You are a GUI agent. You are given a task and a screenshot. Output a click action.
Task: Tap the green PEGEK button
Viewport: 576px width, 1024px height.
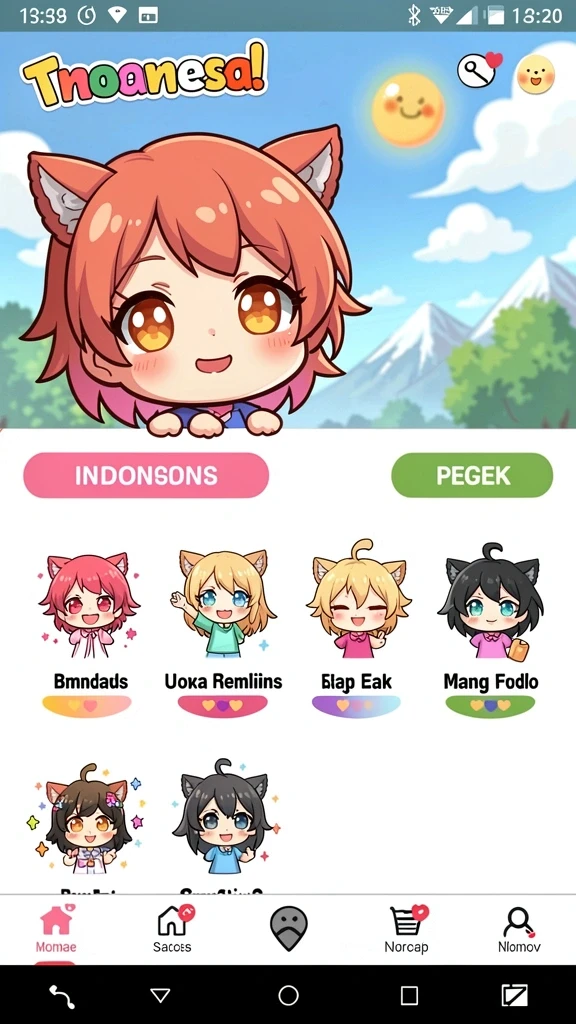472,475
